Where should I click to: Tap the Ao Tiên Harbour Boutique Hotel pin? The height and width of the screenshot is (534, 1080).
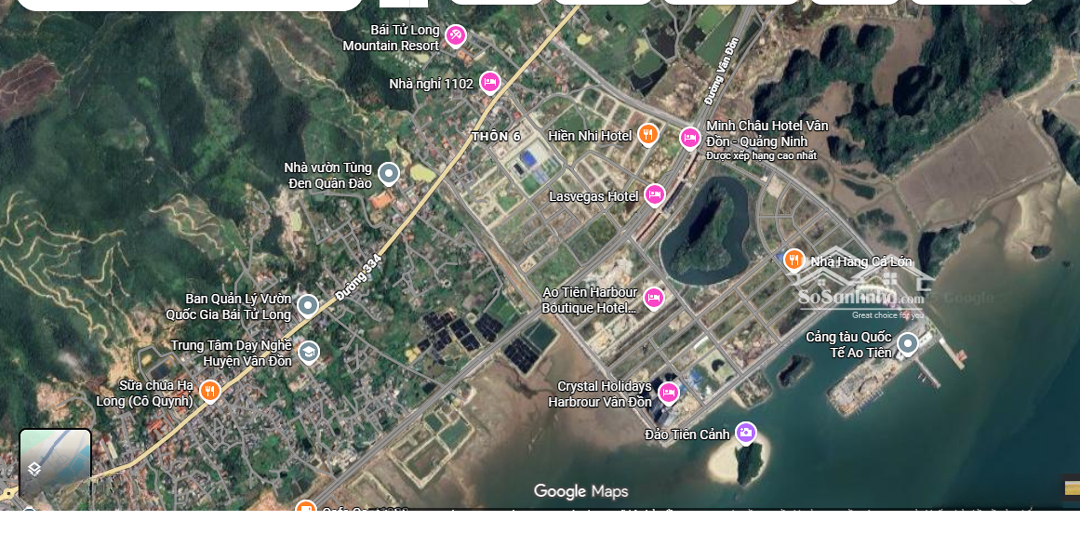[654, 297]
